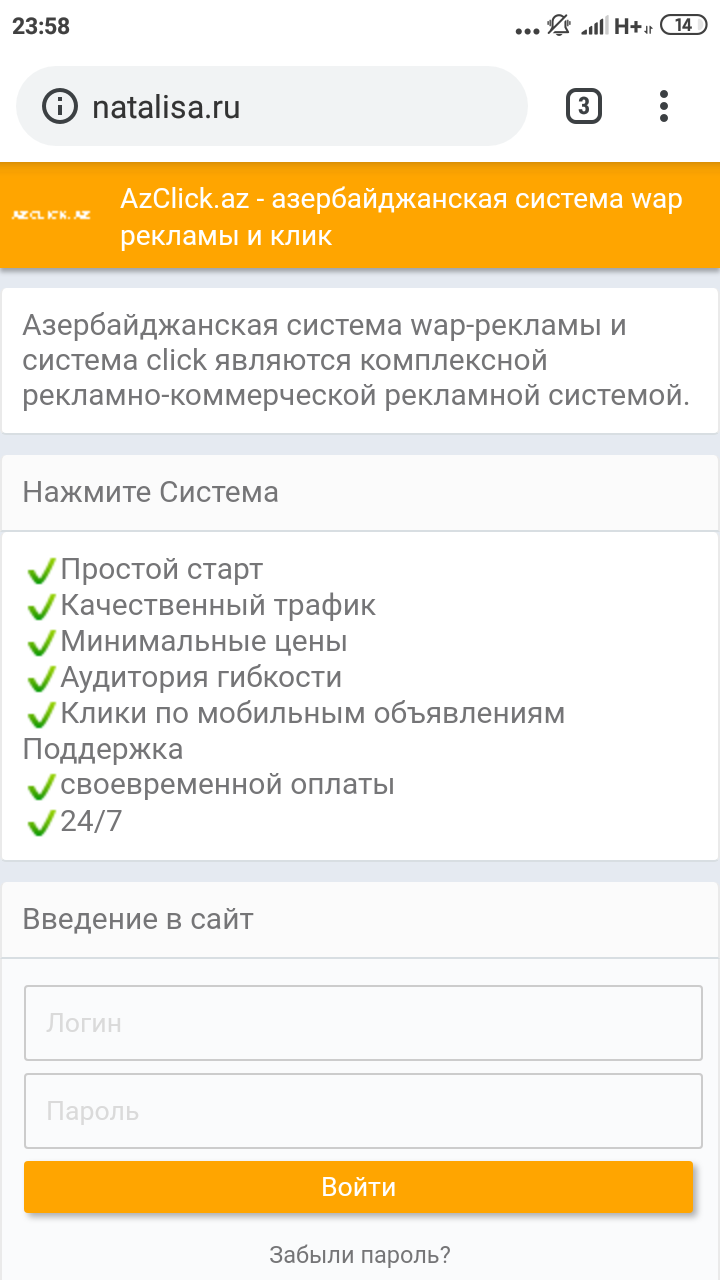The height and width of the screenshot is (1280, 720).
Task: View site info icon in address bar
Action: pos(60,107)
